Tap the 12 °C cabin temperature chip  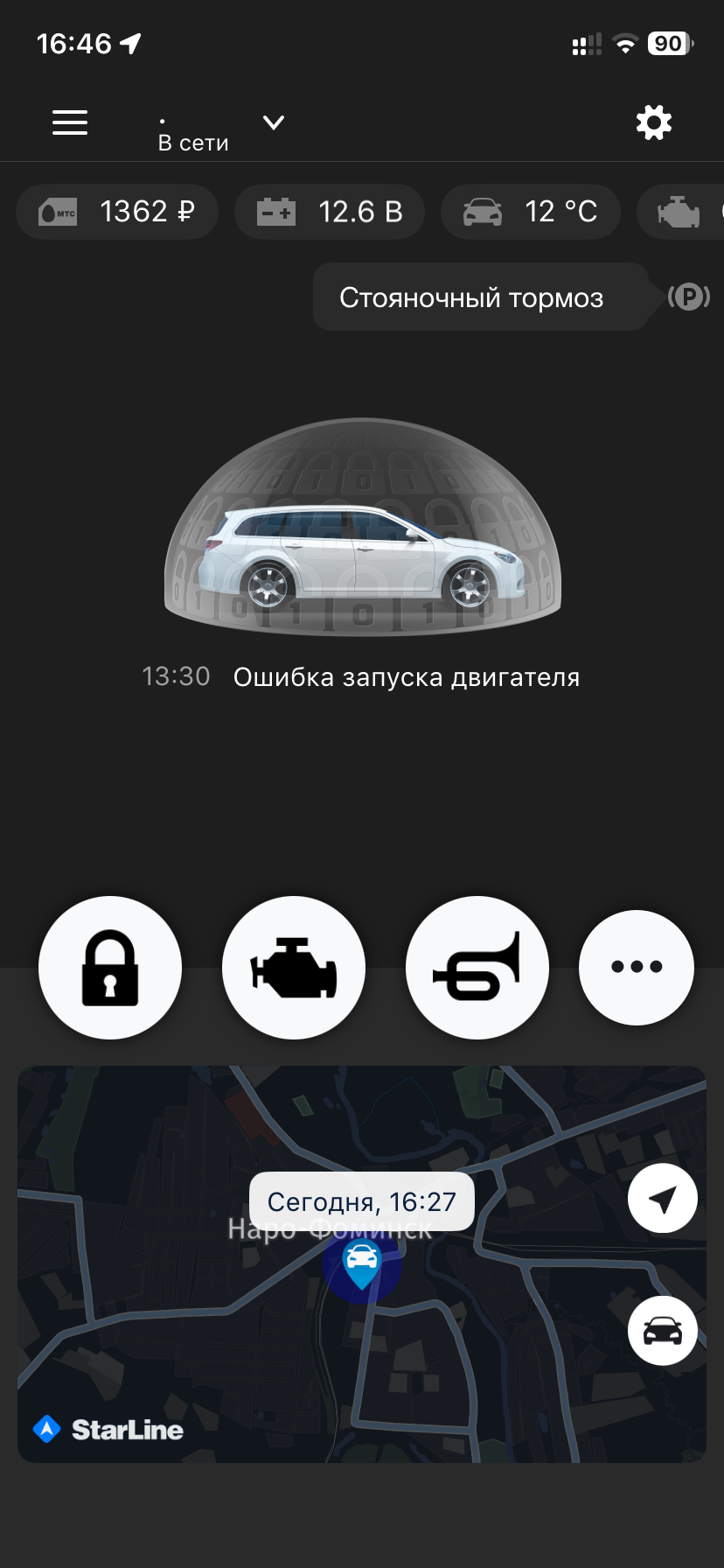531,212
